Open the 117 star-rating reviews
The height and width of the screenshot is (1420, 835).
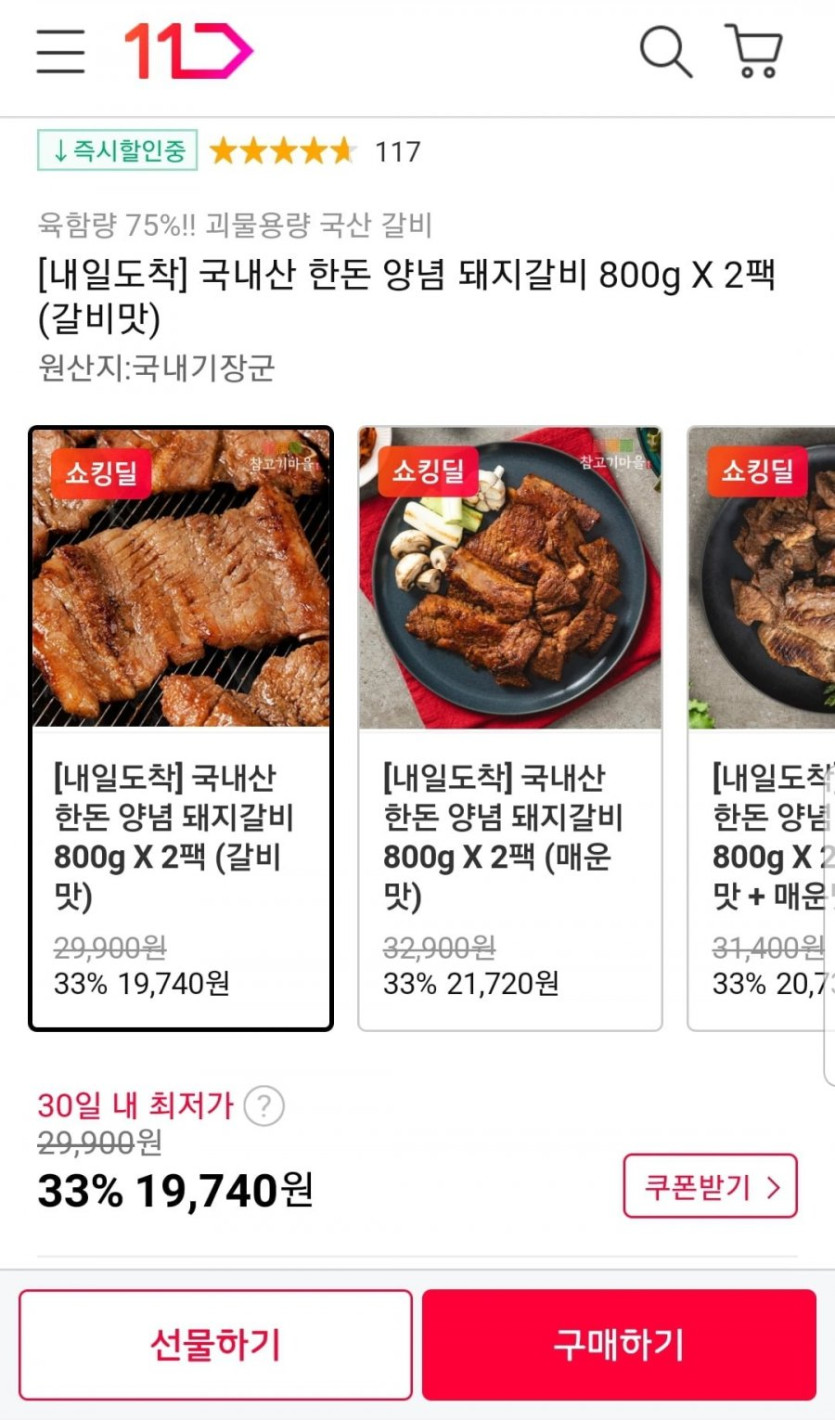[x=314, y=152]
